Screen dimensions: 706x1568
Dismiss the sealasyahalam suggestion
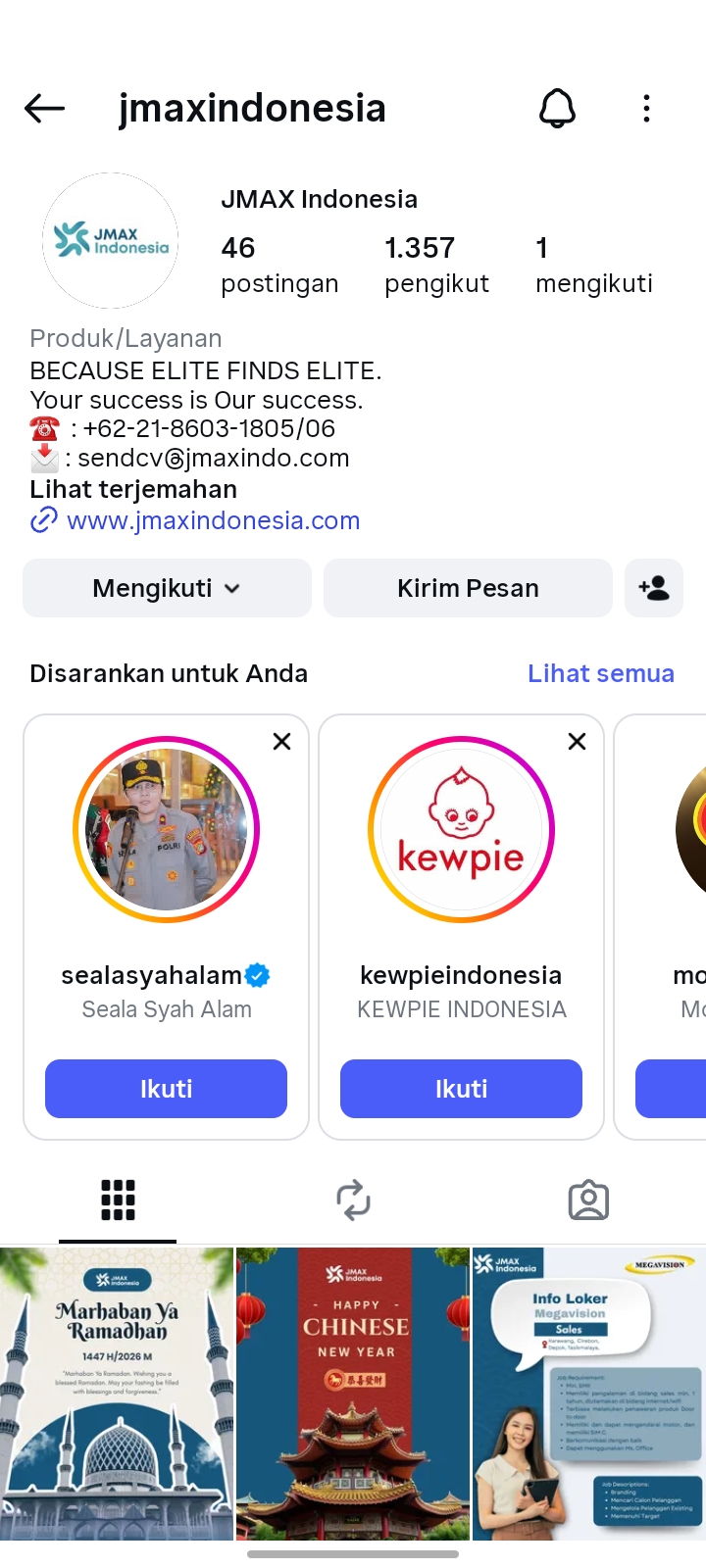coord(281,742)
